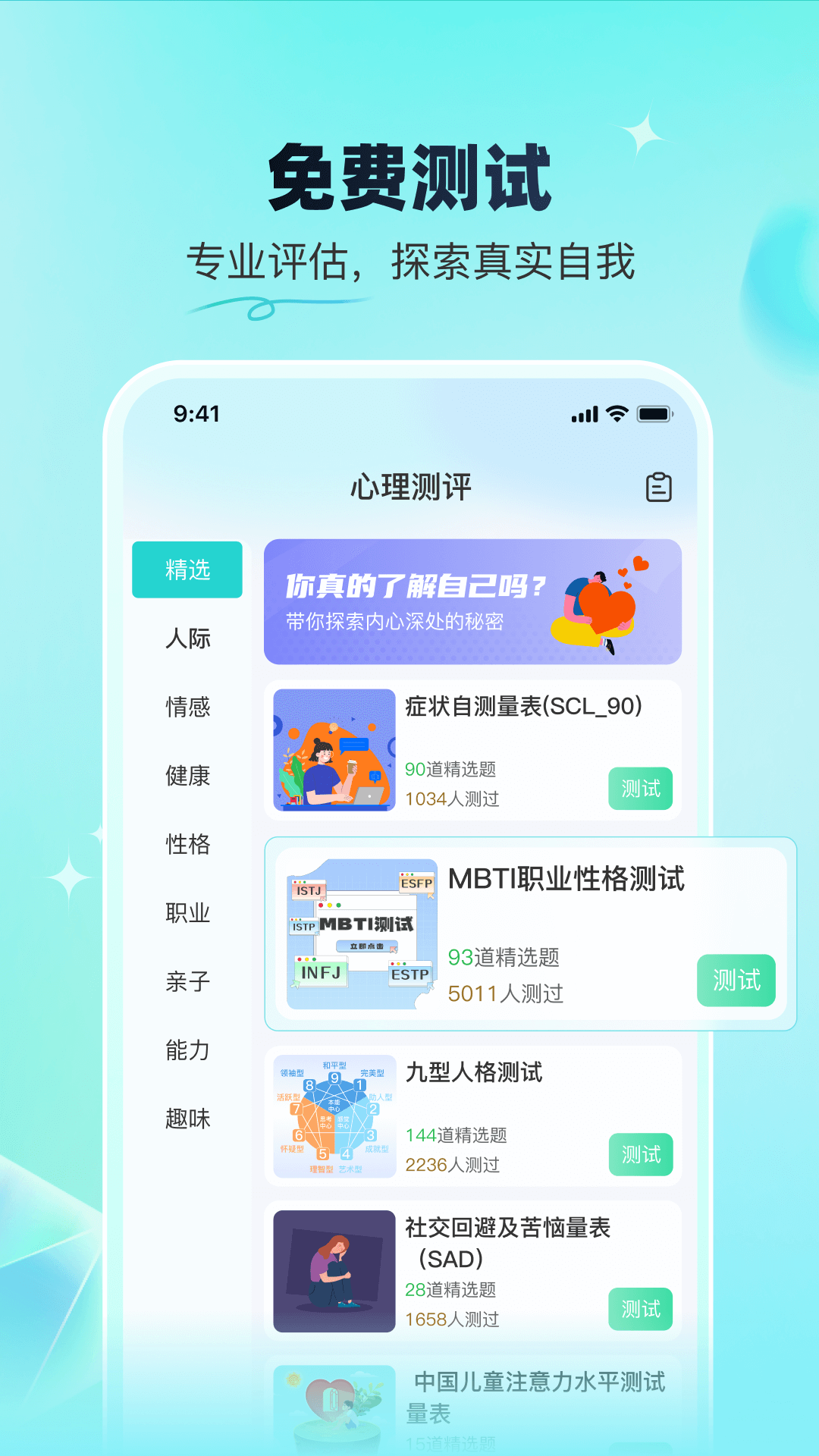
Task: Tap 测试 on the 社交回避及苦恼量表 card
Action: tap(640, 1310)
